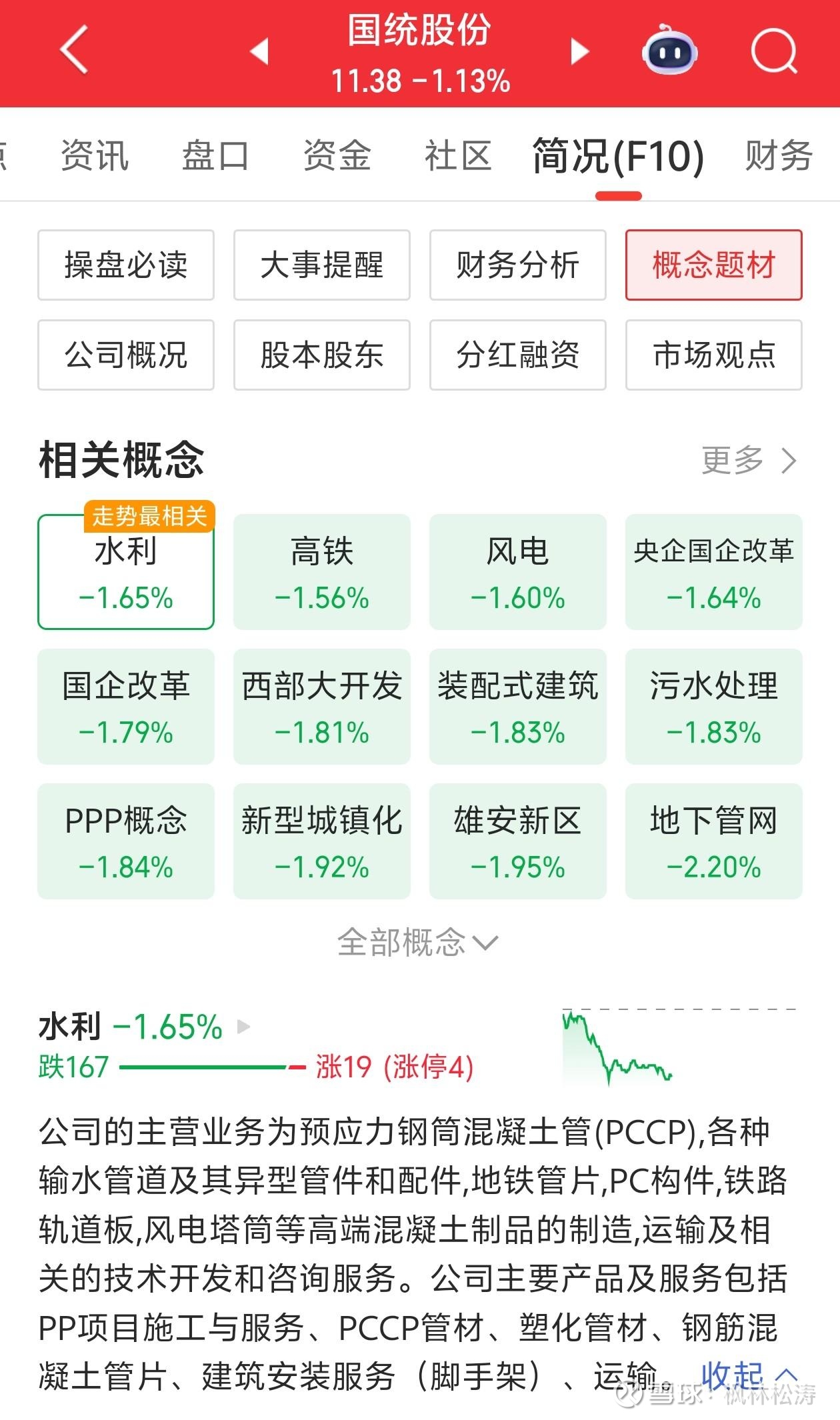Viewport: 840px width, 1420px height.
Task: Select the 雄安新区 concept tile
Action: coord(518,841)
